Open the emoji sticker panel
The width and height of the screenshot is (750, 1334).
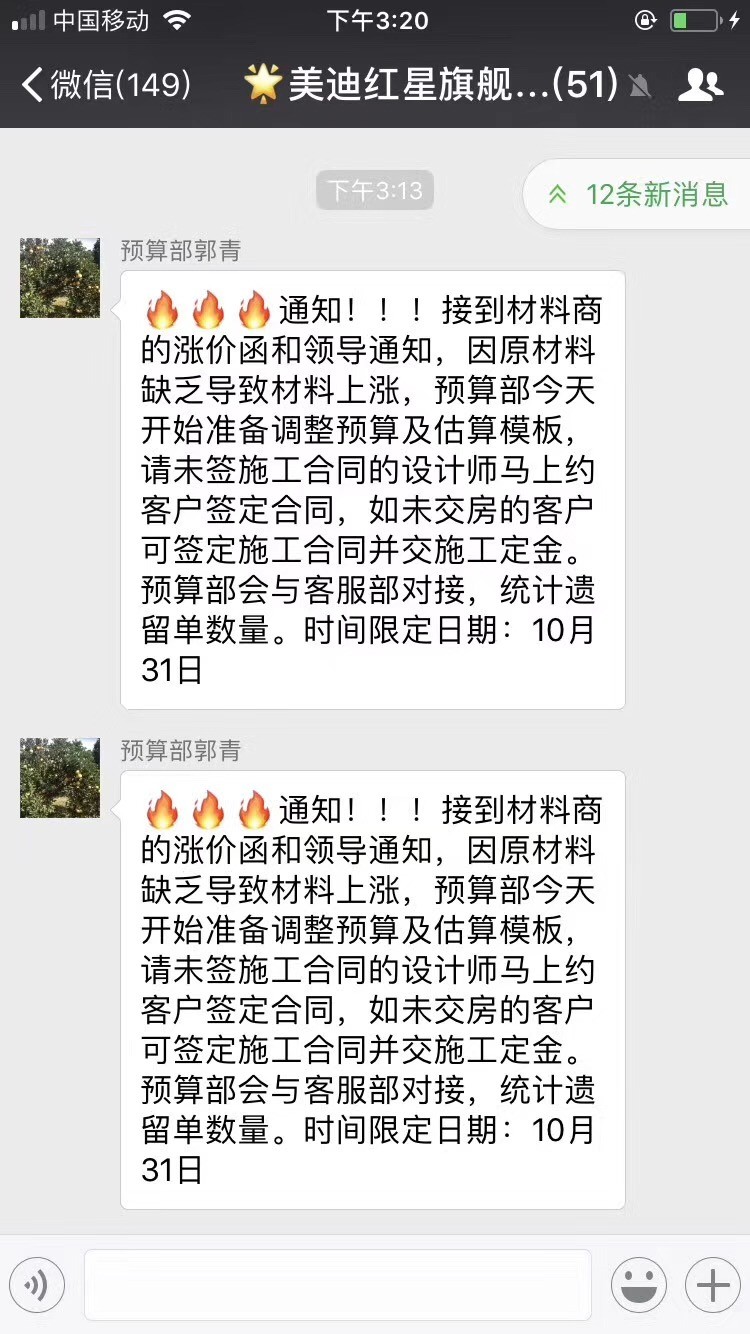[638, 1285]
